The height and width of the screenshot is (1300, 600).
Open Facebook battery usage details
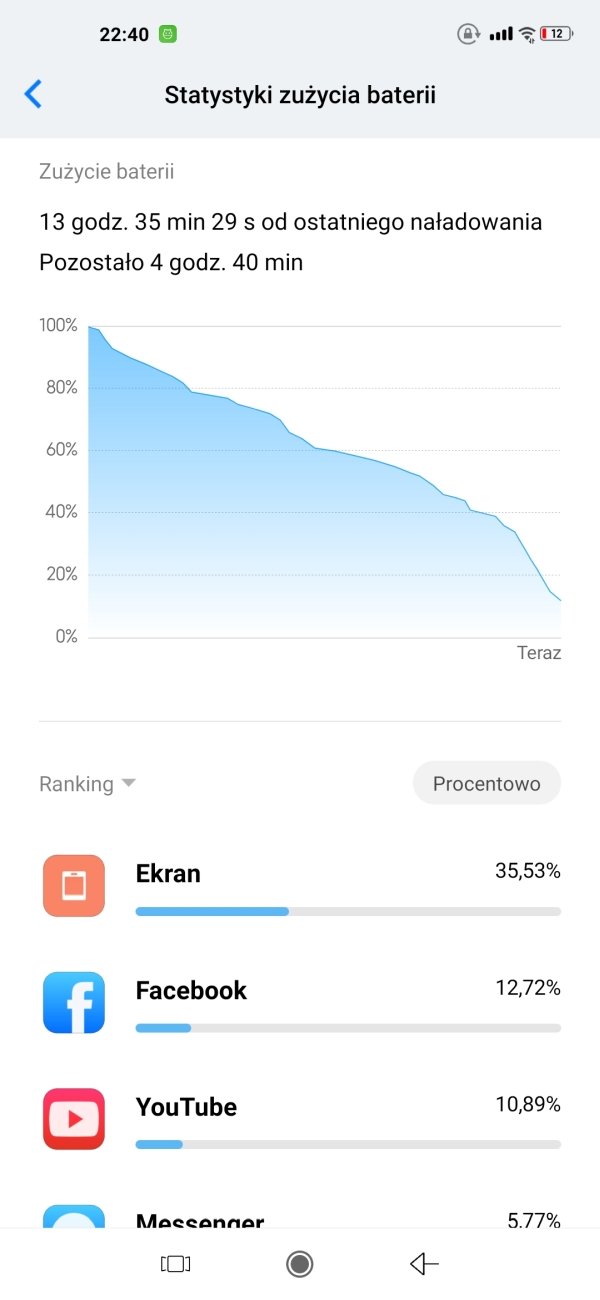[x=300, y=1003]
